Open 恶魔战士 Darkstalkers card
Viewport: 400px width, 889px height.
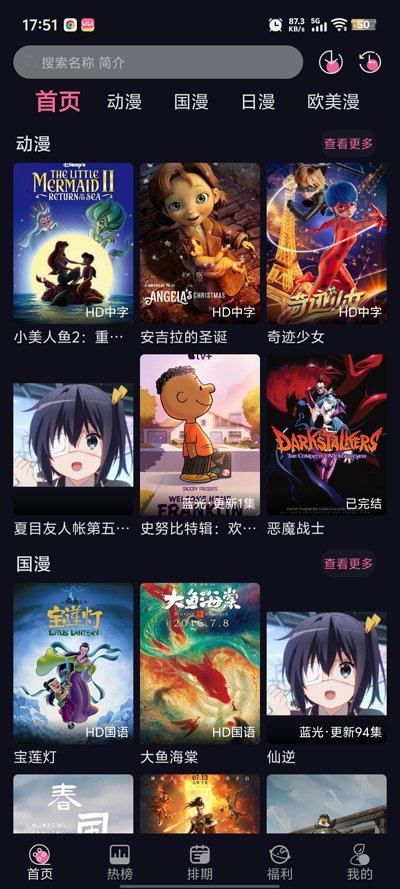327,446
